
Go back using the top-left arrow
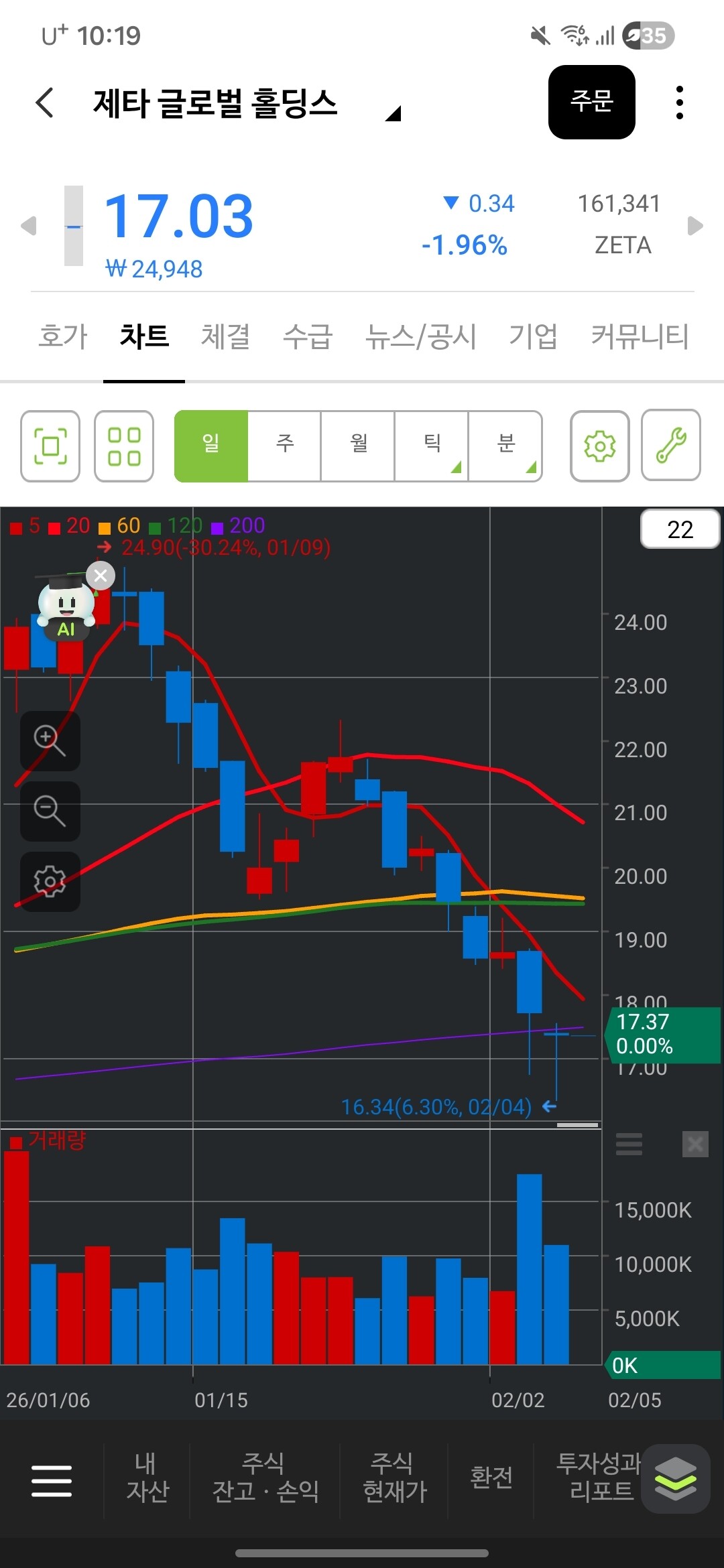(44, 103)
